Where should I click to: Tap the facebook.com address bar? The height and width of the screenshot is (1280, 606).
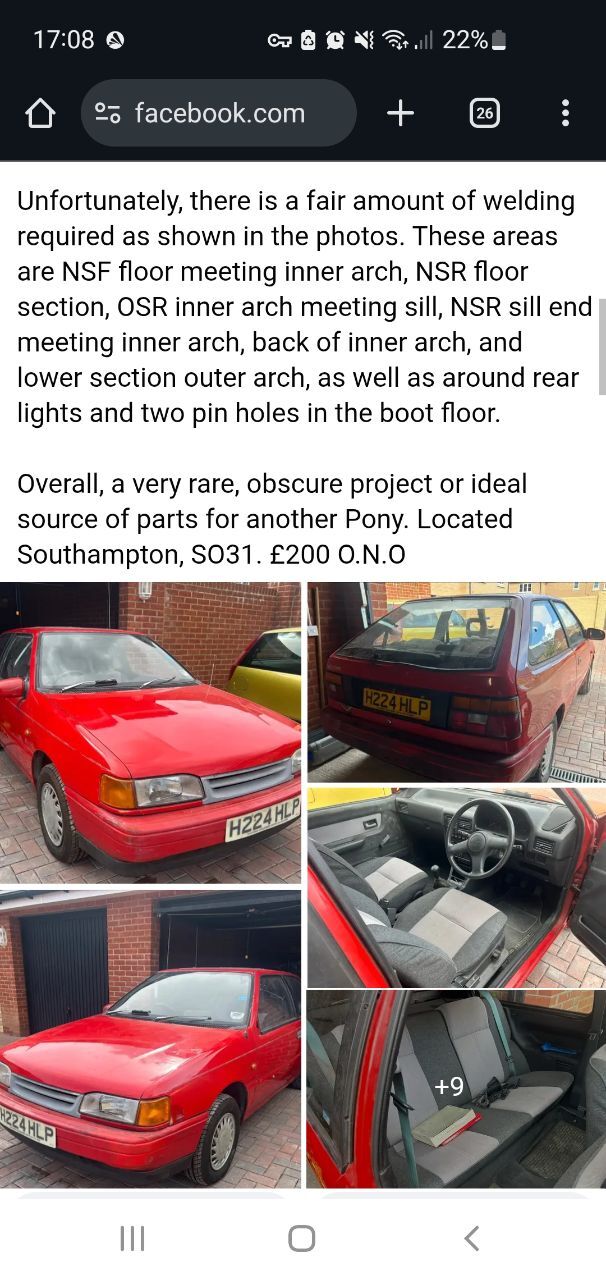[x=219, y=113]
